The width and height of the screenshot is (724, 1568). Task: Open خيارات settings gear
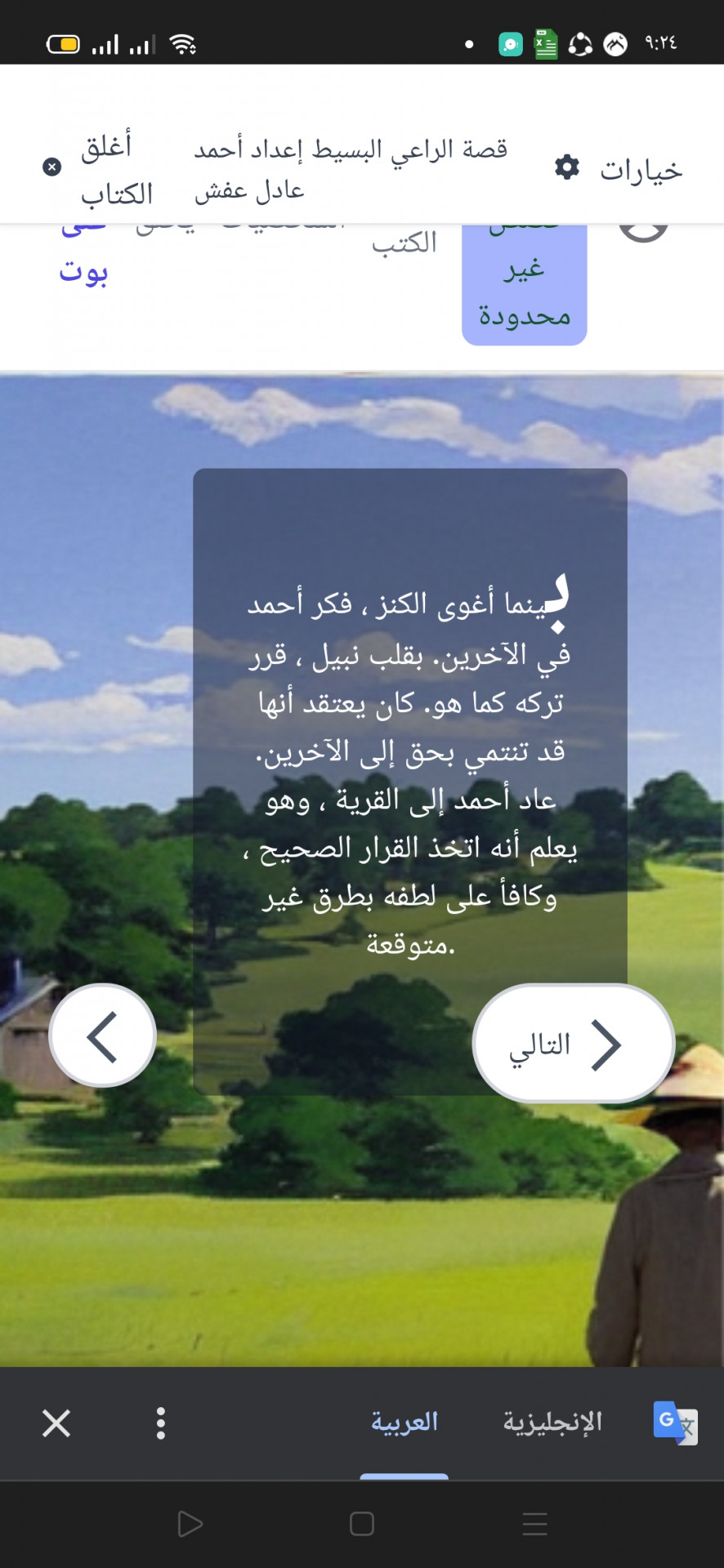pyautogui.click(x=567, y=167)
